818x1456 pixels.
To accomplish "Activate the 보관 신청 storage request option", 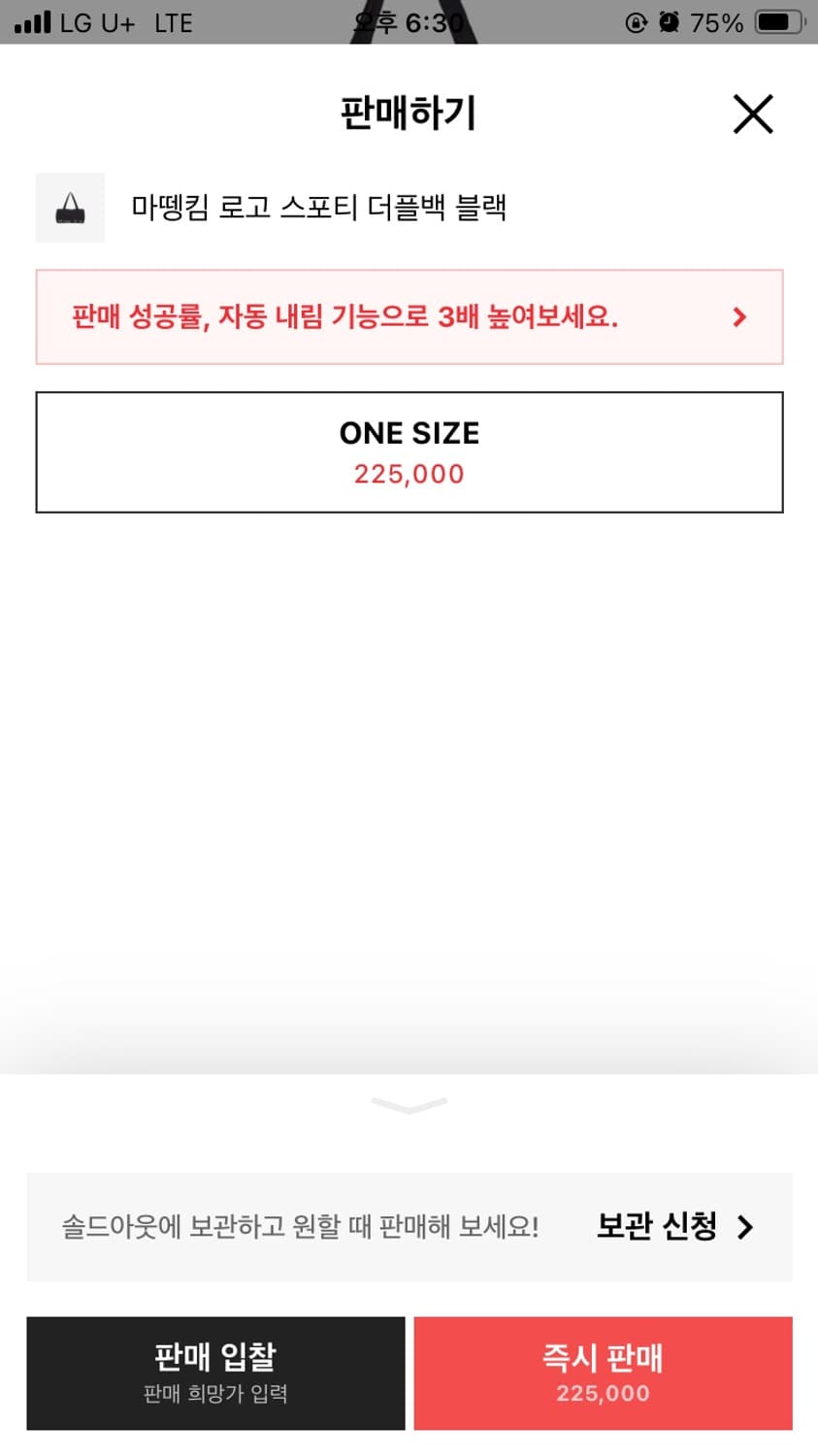I will [657, 1227].
